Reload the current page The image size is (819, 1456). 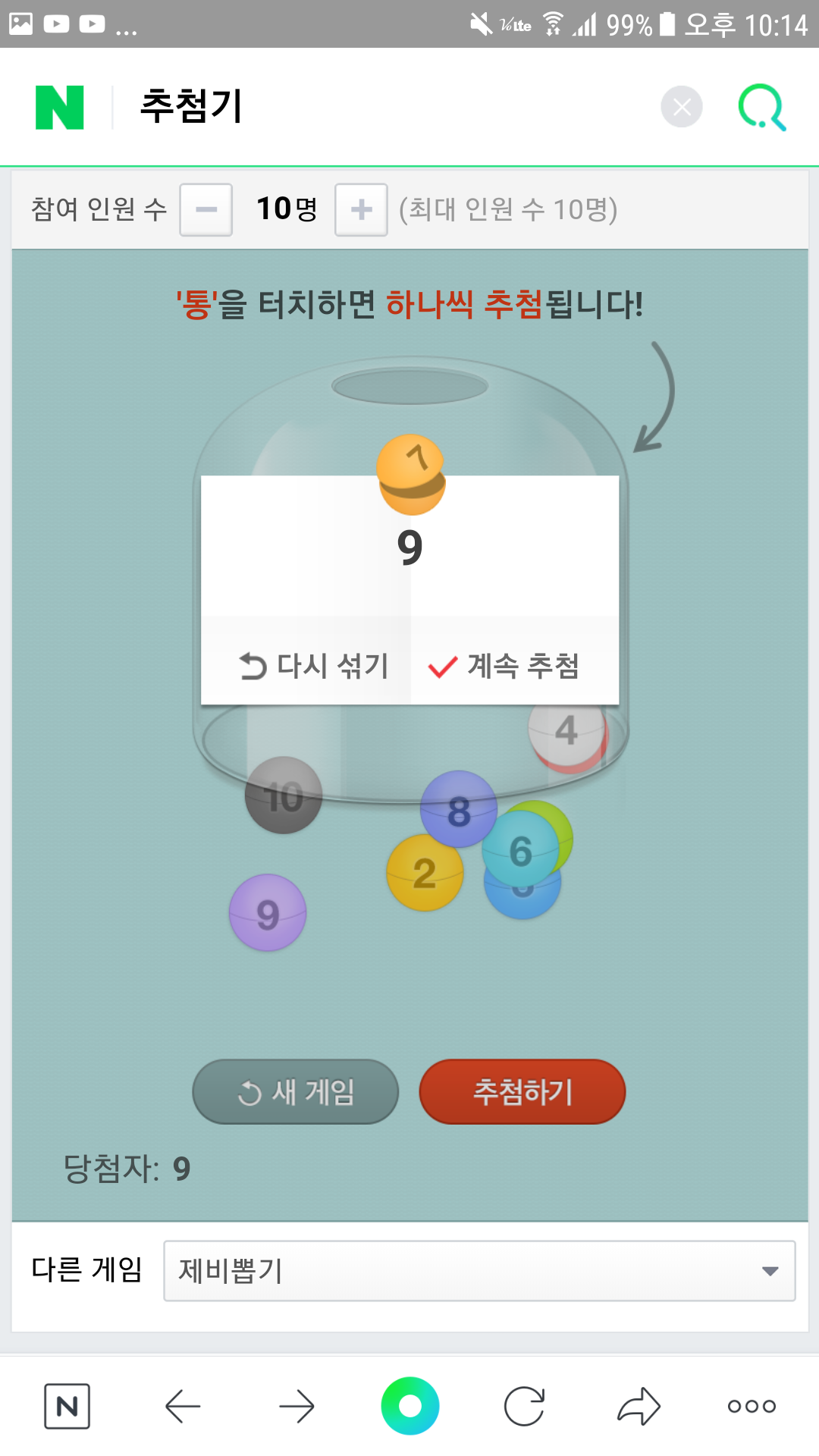524,1406
